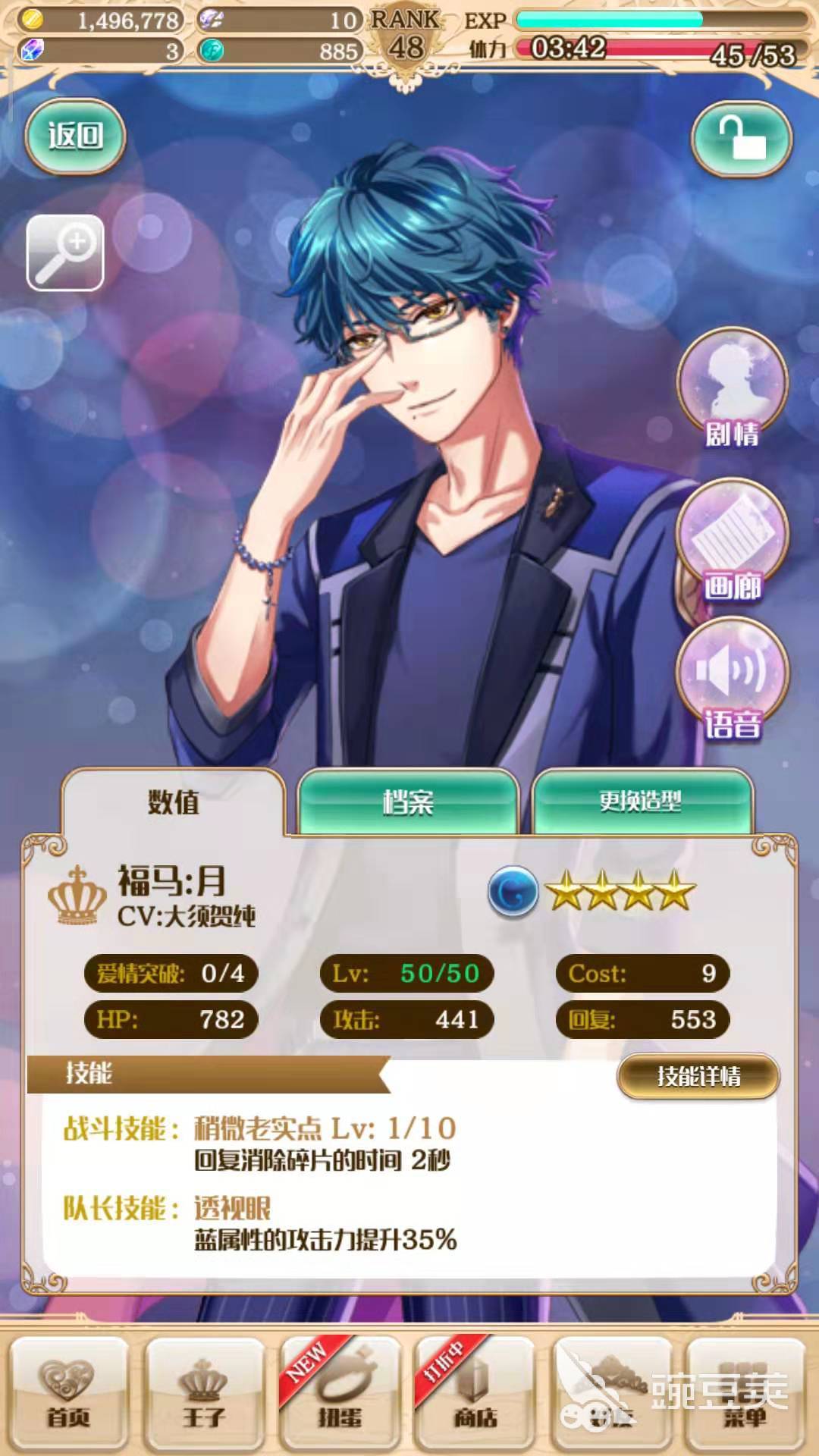Open the 扭蛋 gacha tab
Image resolution: width=819 pixels, height=1456 pixels.
point(339,1394)
